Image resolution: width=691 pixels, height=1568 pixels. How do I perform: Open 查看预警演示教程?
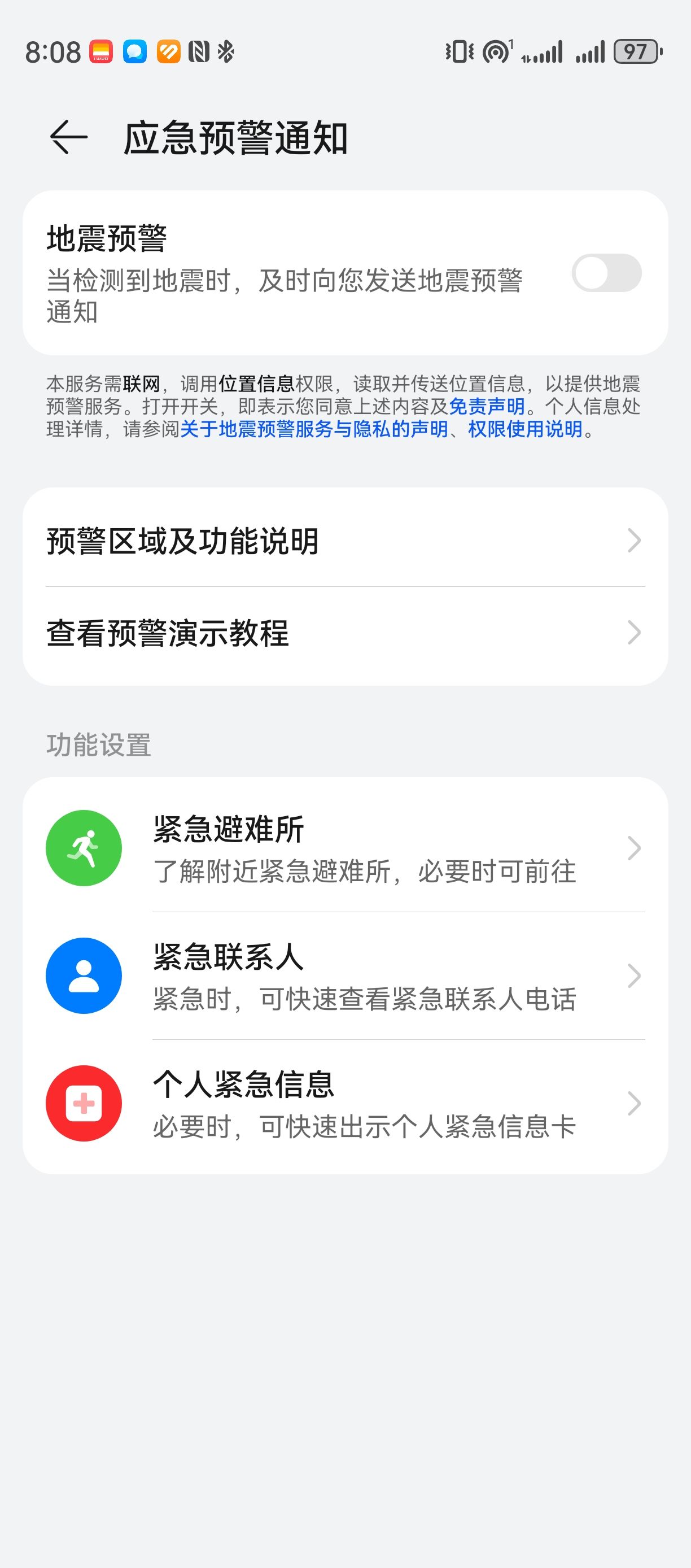point(345,633)
